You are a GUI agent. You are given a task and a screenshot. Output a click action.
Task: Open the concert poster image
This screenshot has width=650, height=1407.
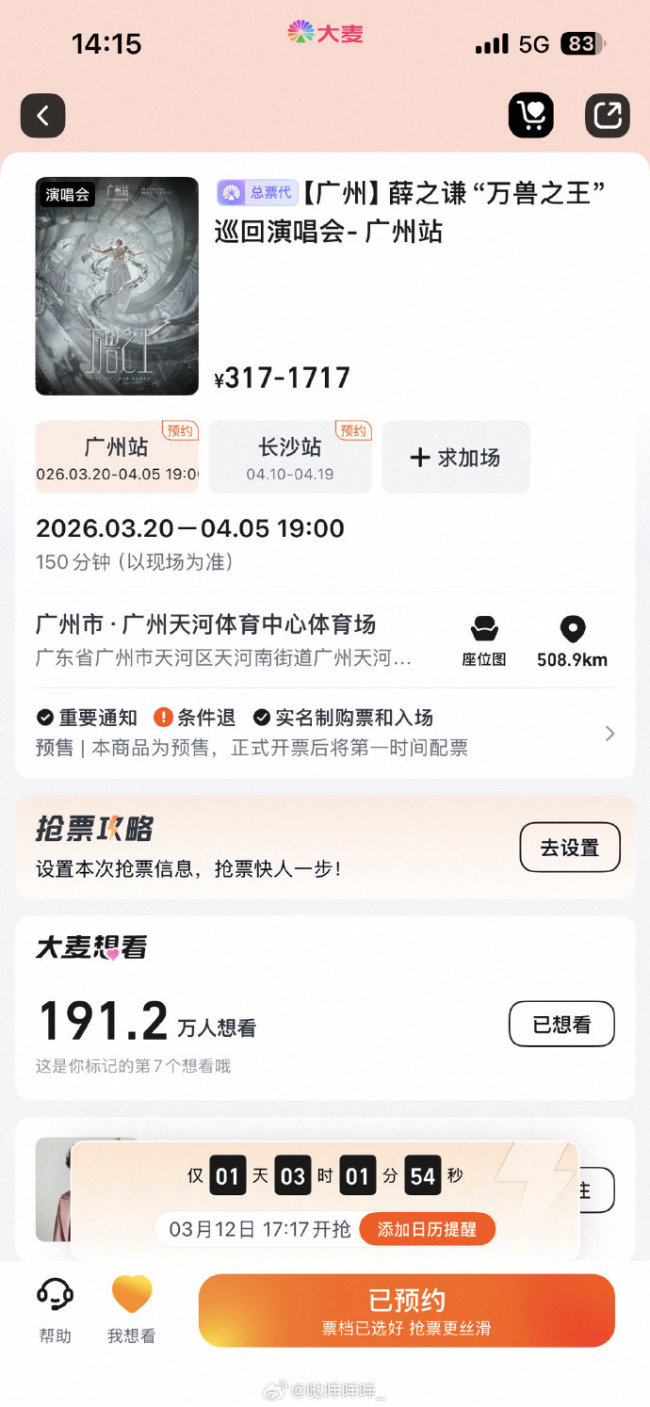(117, 286)
